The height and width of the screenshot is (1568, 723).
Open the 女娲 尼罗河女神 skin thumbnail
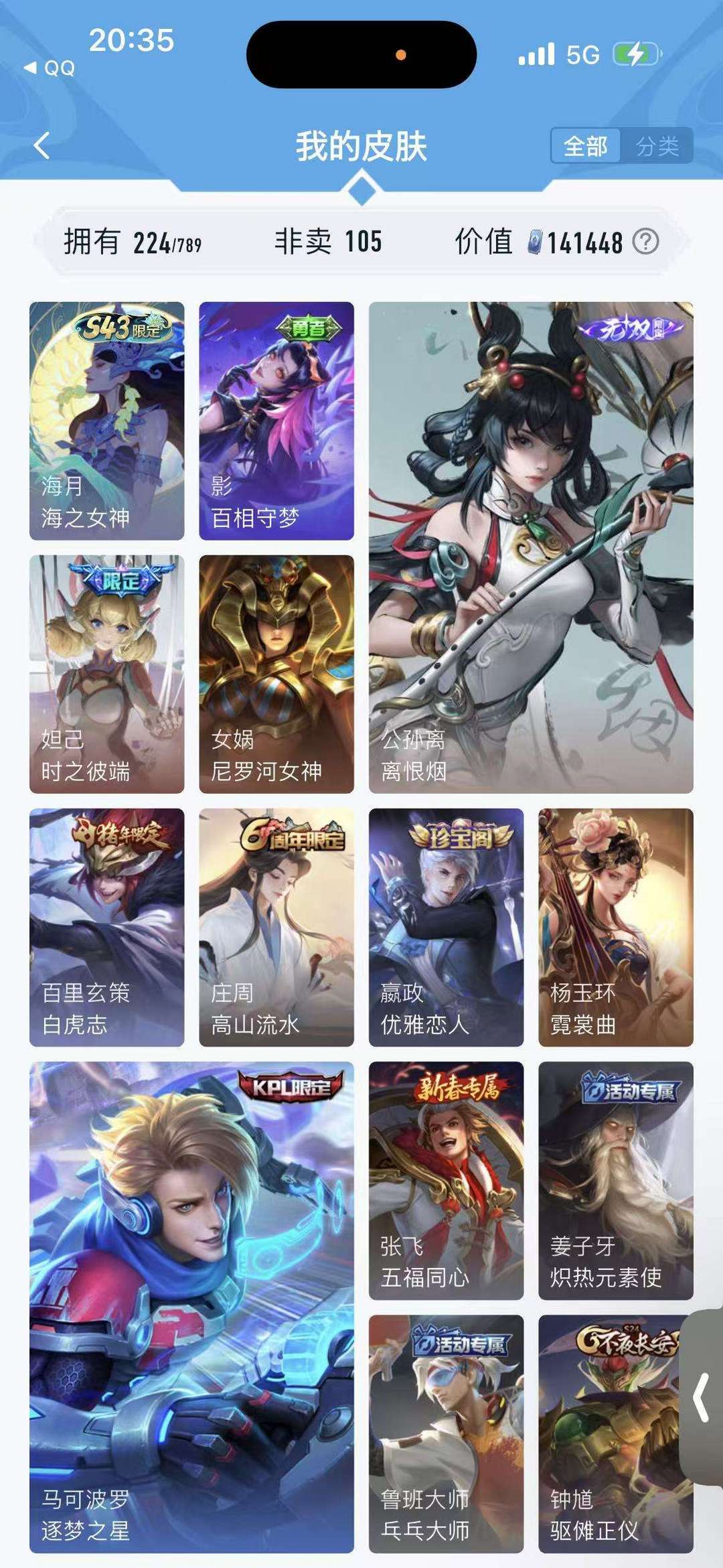275,670
